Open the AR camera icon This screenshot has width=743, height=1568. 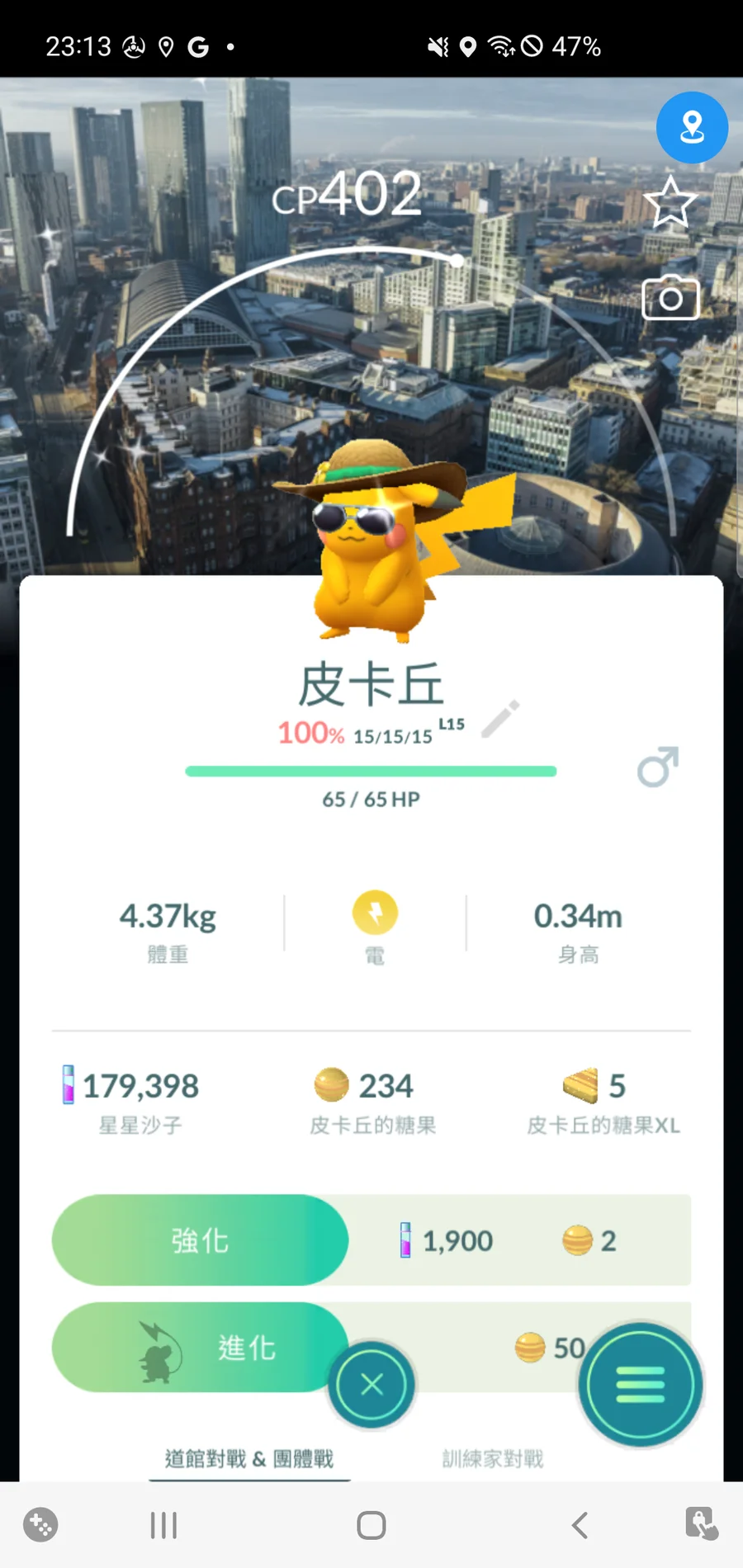point(670,297)
